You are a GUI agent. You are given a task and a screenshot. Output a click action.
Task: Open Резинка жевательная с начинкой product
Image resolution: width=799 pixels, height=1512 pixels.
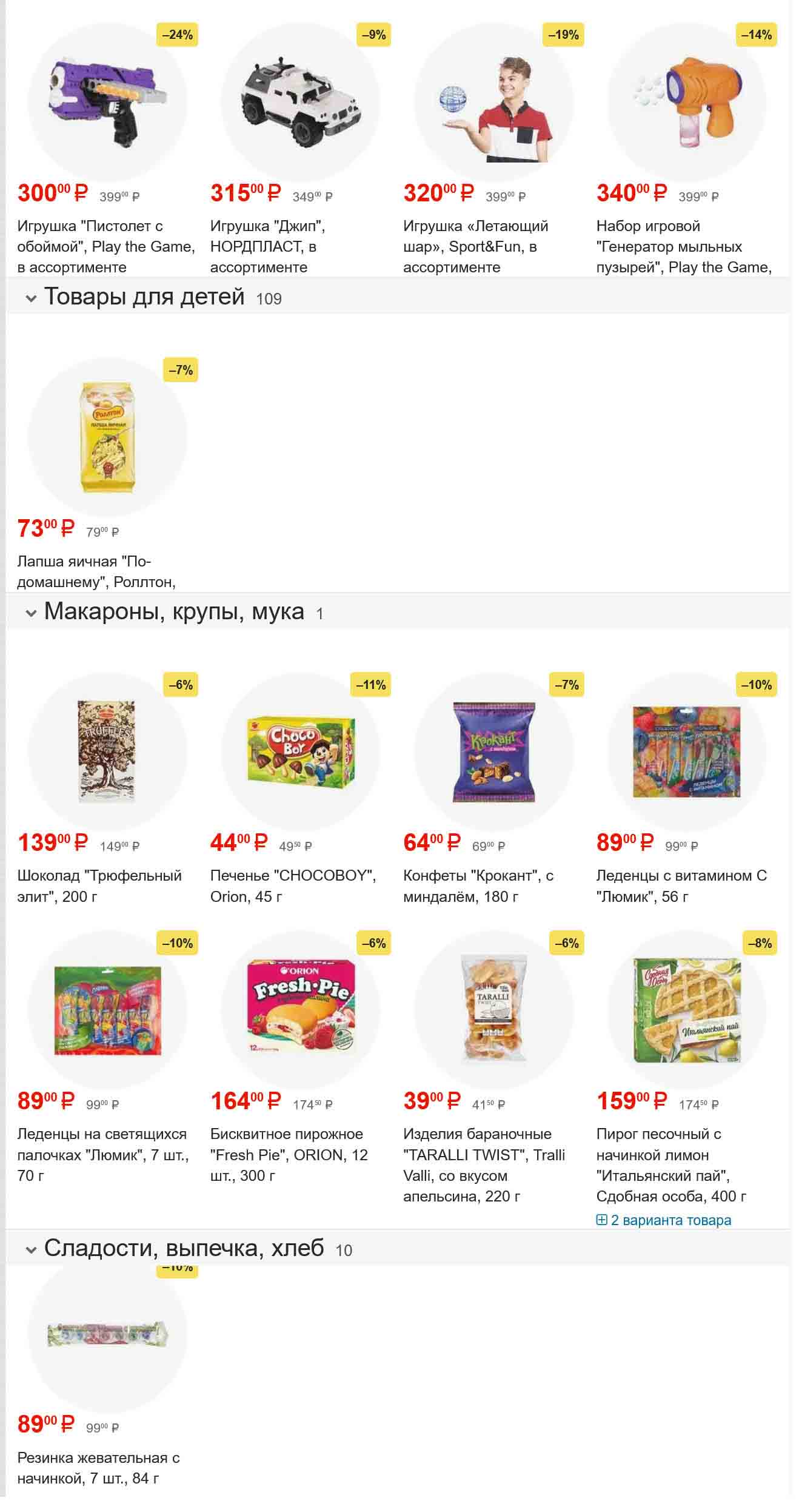[x=107, y=1334]
